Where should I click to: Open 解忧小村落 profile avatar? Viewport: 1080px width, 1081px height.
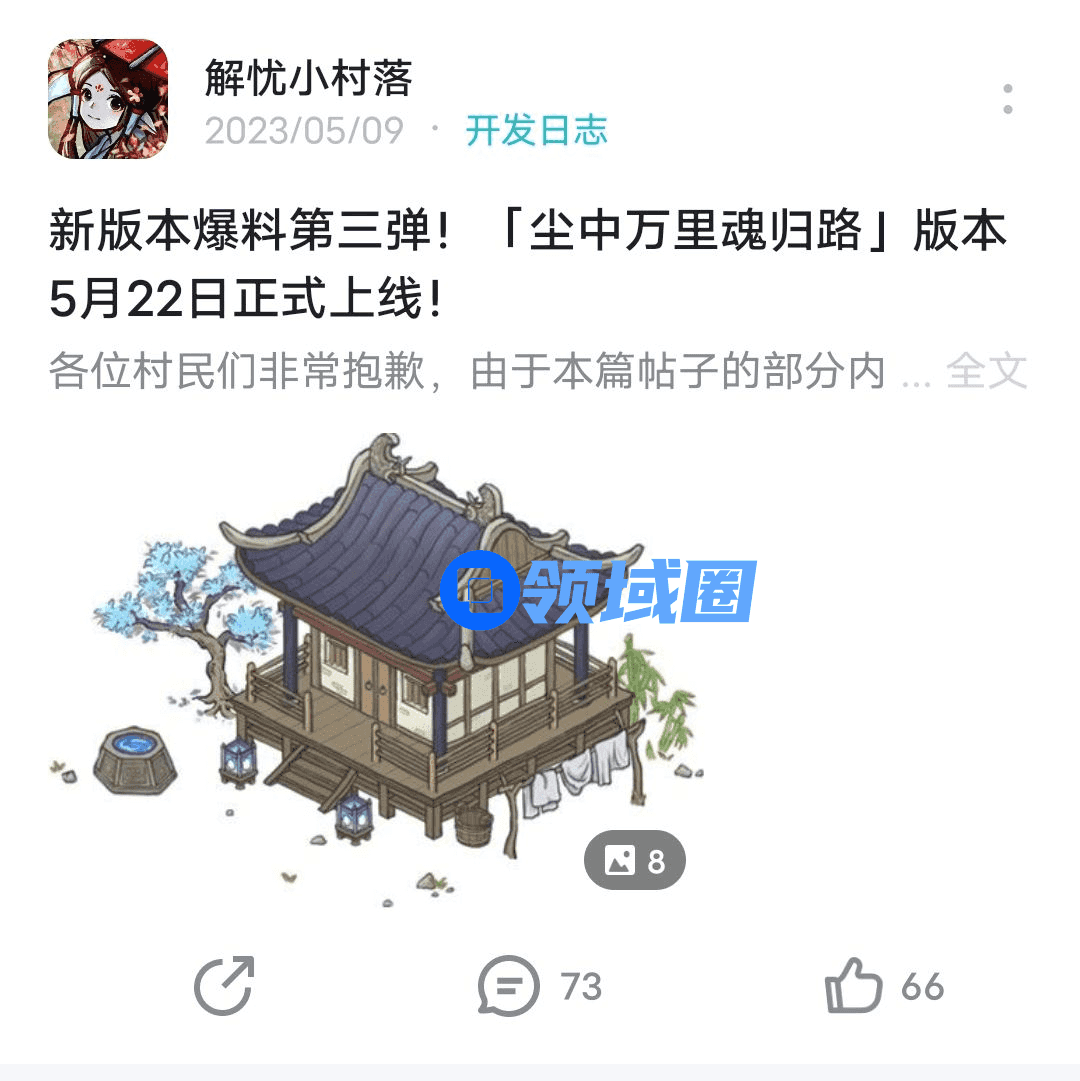pyautogui.click(x=107, y=99)
